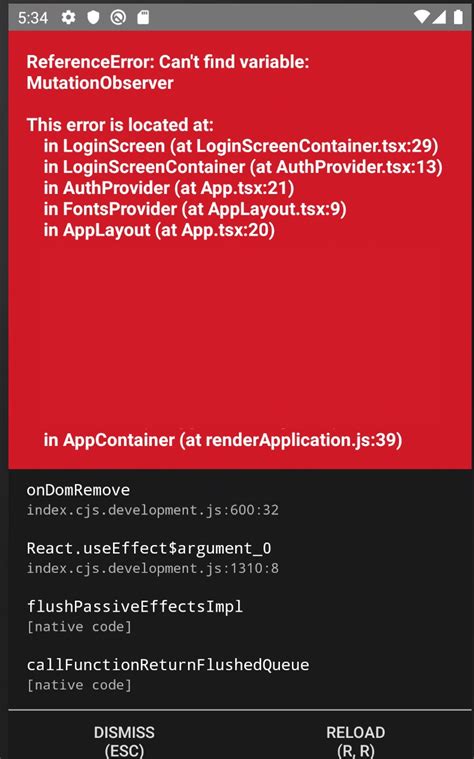Reload the app with the RELOAD button
Image resolution: width=474 pixels, height=759 pixels.
click(x=355, y=741)
